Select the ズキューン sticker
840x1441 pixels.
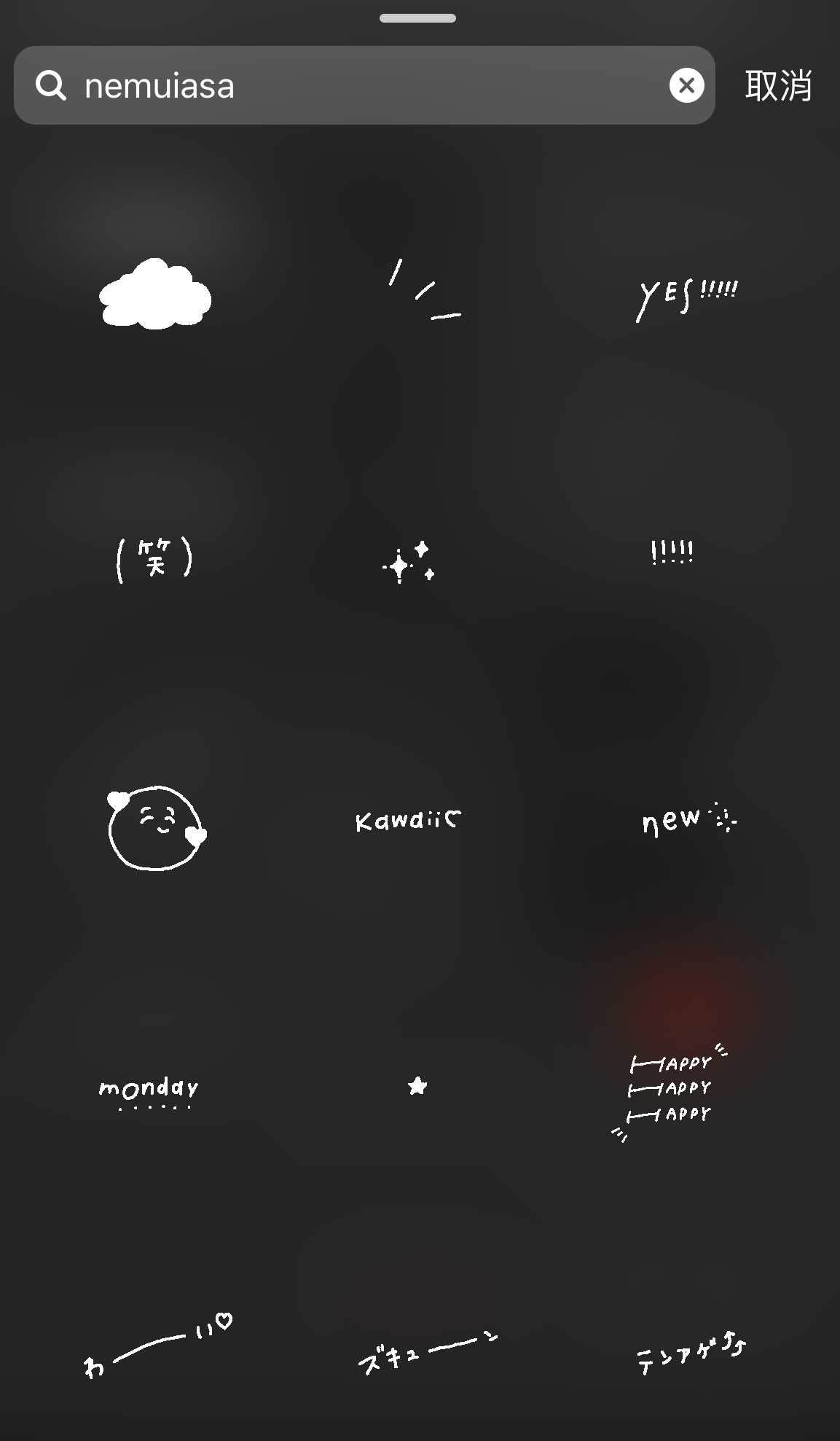[428, 1352]
